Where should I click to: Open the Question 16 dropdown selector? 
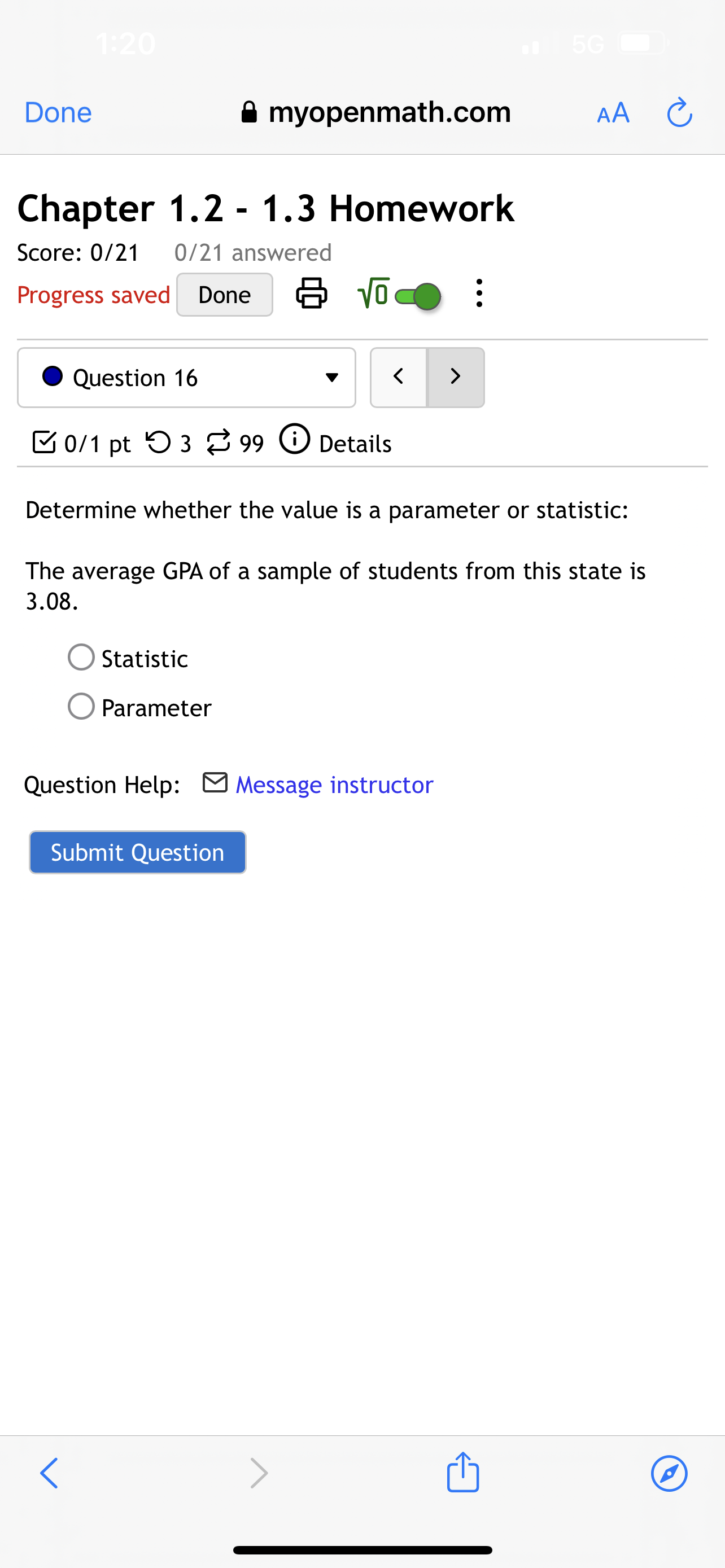point(186,378)
